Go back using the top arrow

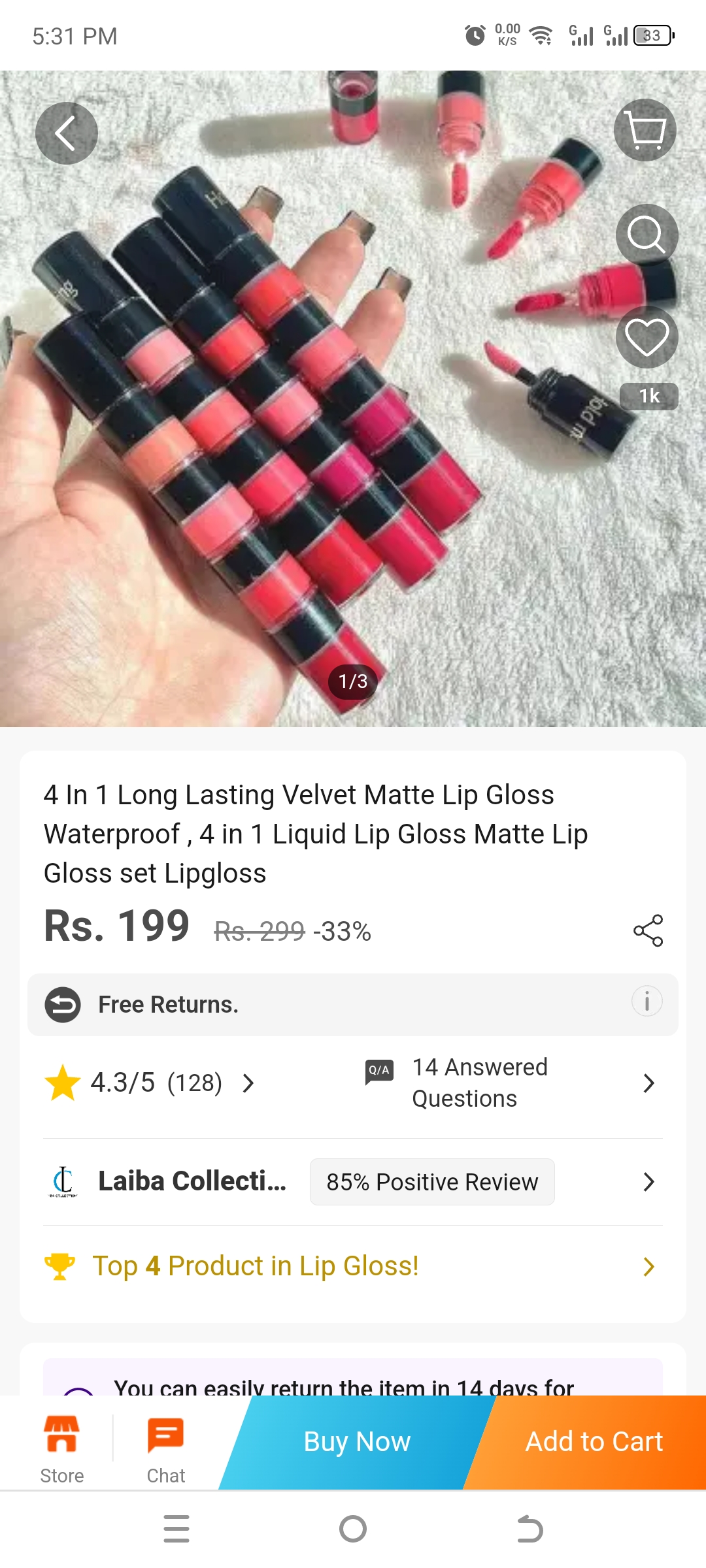[66, 133]
